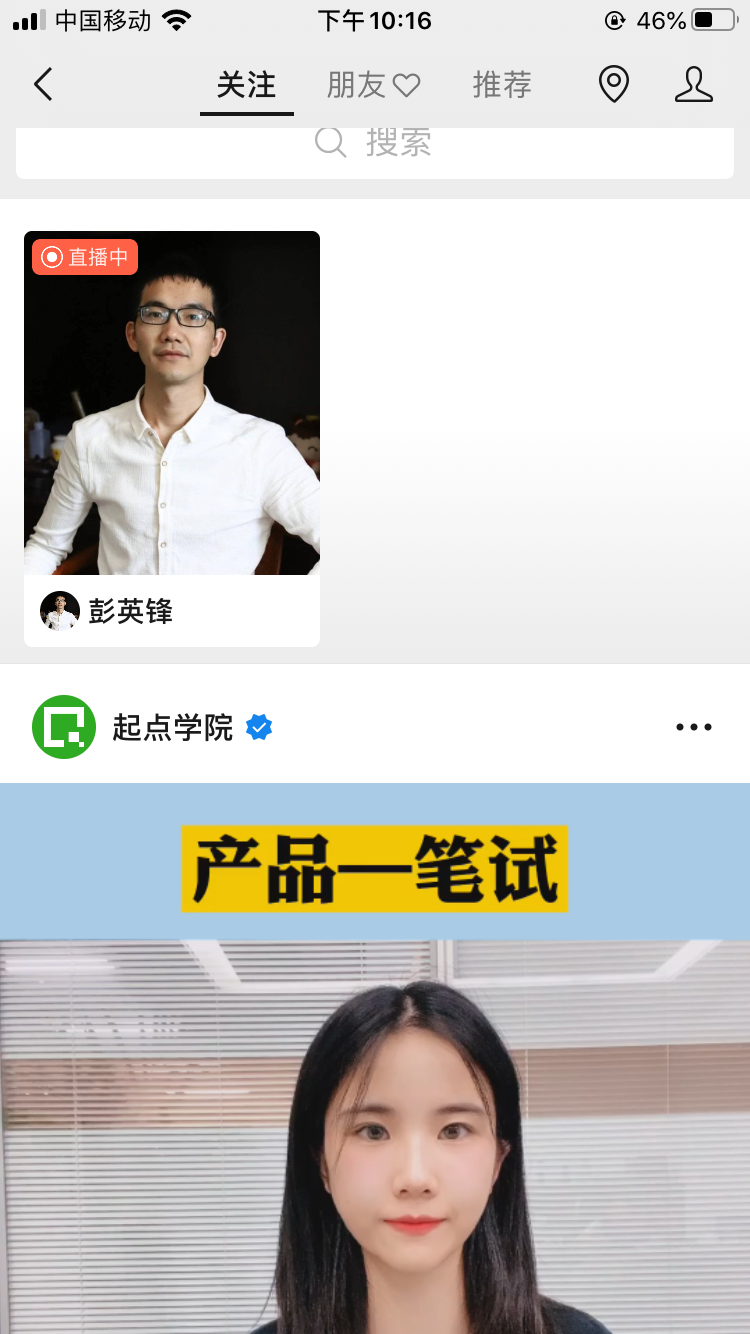The width and height of the screenshot is (750, 1334).
Task: Go back using the top-left arrow
Action: tap(43, 85)
